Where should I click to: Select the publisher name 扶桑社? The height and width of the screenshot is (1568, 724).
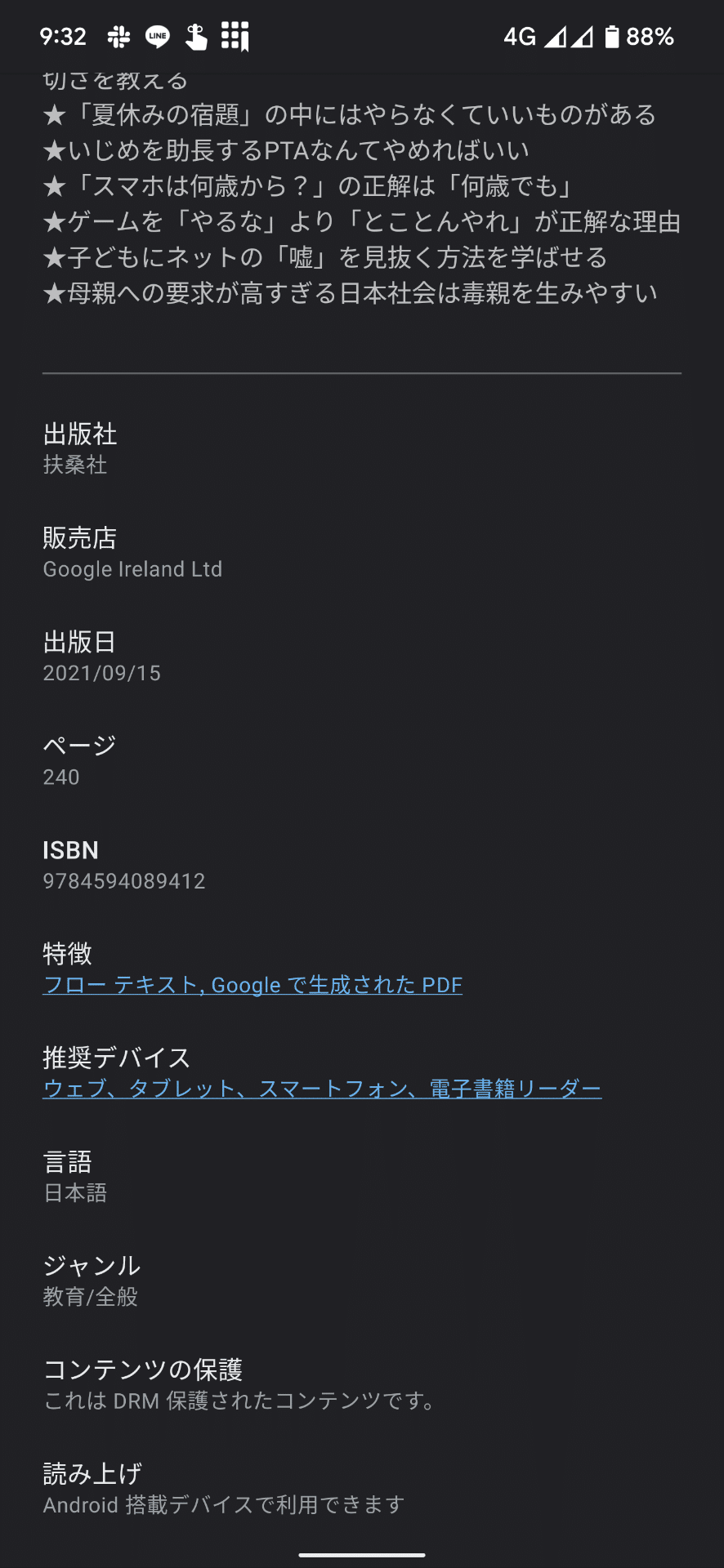74,465
